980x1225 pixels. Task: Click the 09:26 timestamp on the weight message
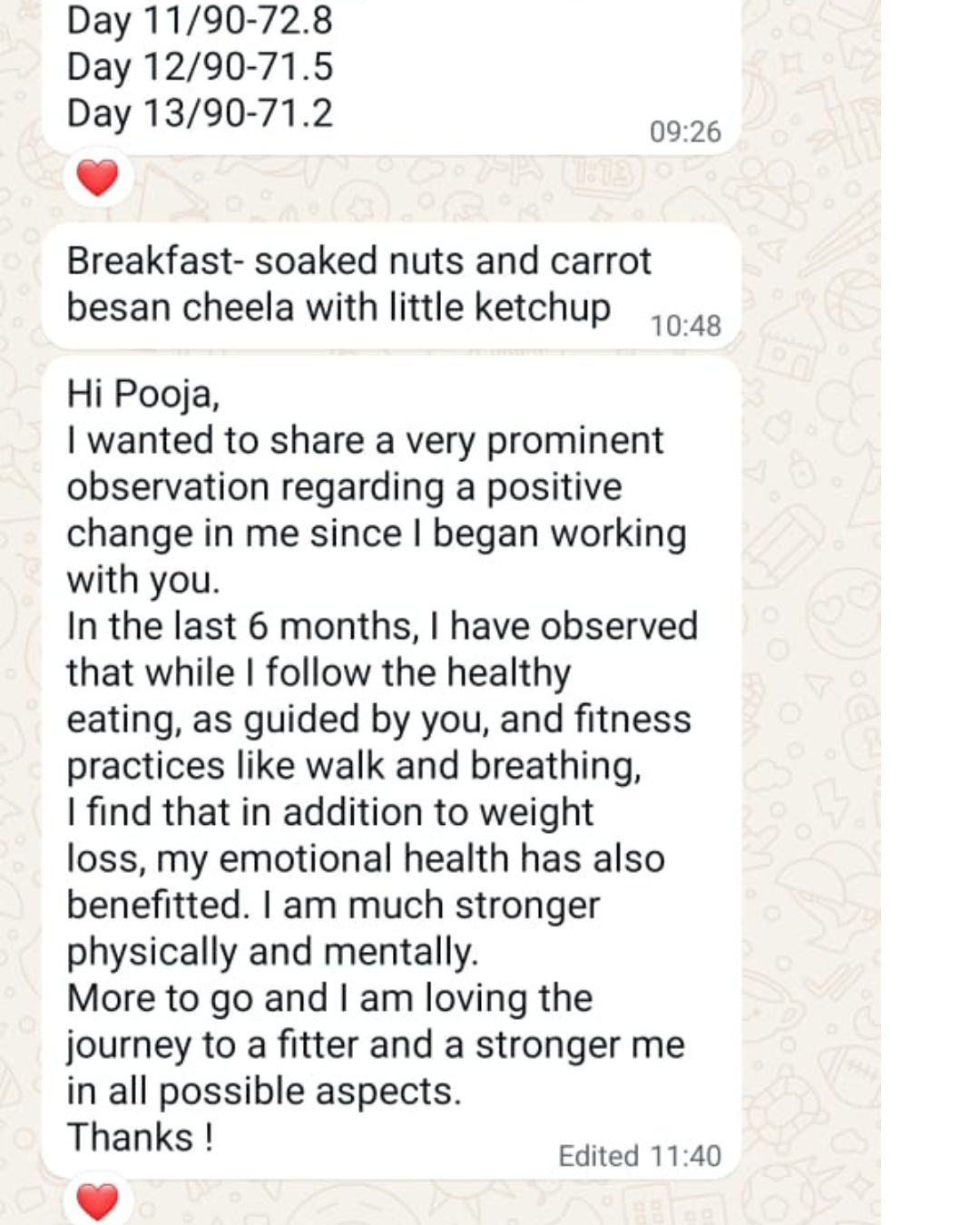pos(684,130)
